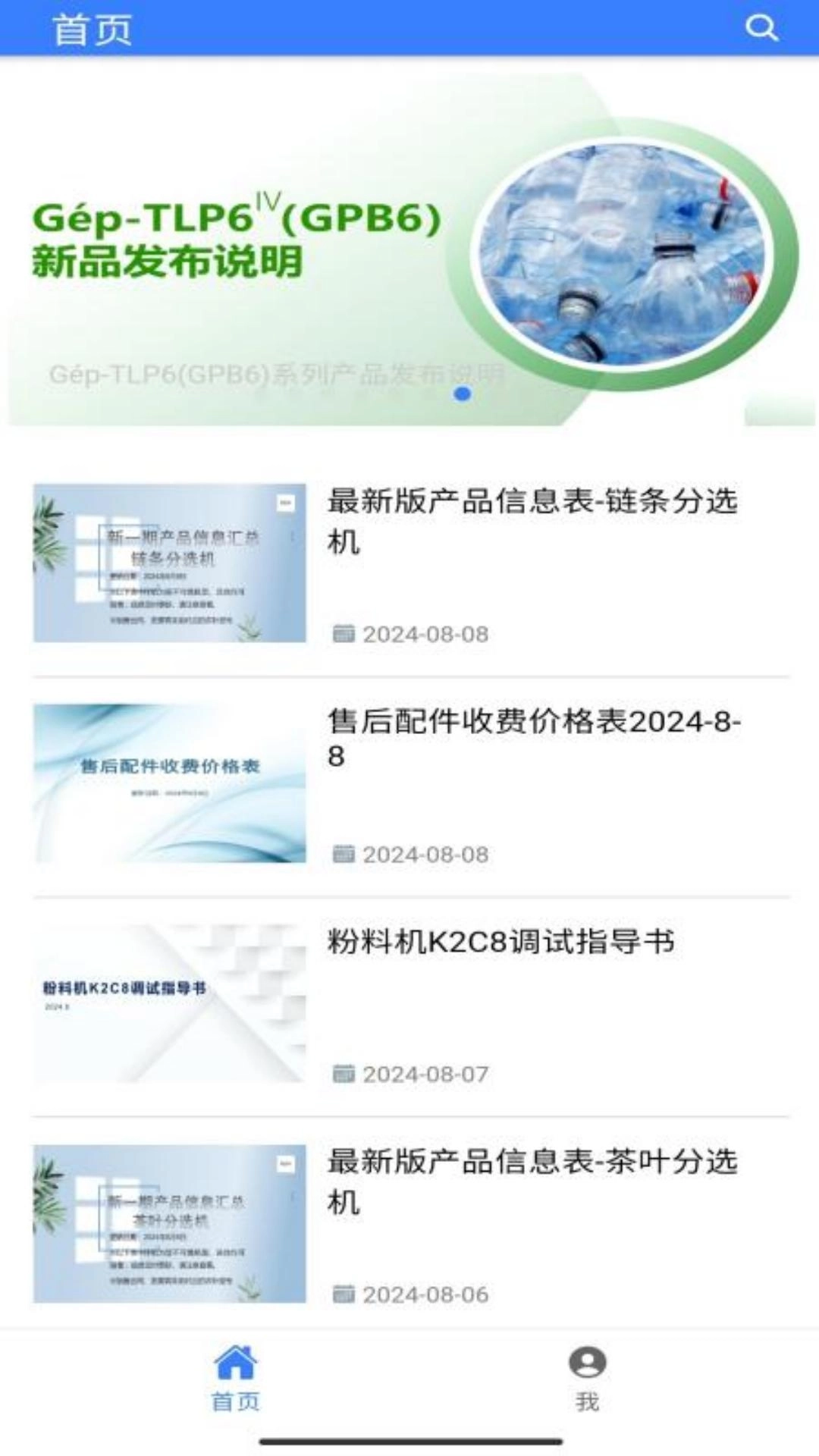Open 最新版产品信息表-茶叶分选机 article
Screen dimensions: 819x1456
pos(531,1181)
